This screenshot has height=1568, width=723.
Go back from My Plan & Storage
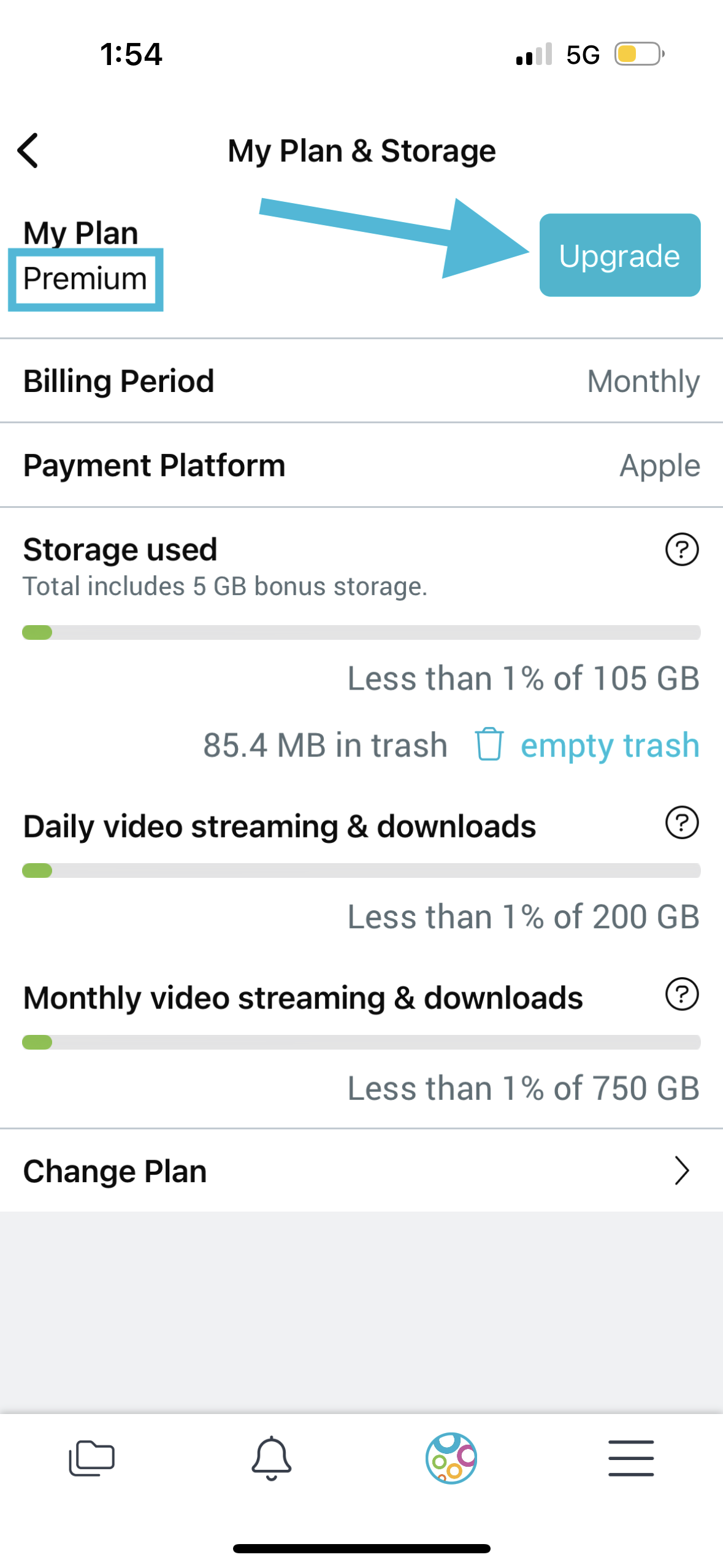[x=28, y=150]
